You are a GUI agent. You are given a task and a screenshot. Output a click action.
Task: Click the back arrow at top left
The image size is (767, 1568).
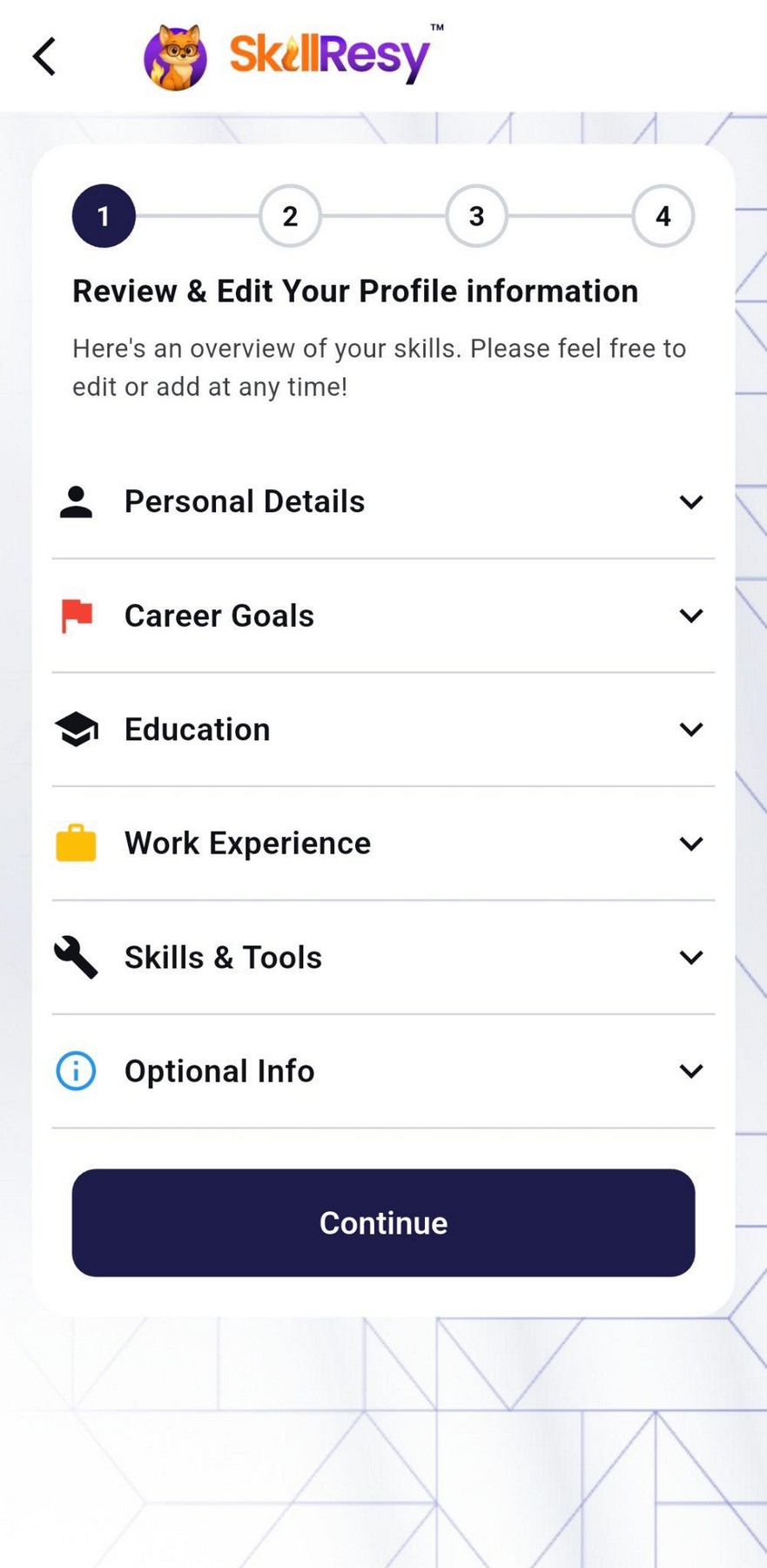[x=44, y=56]
